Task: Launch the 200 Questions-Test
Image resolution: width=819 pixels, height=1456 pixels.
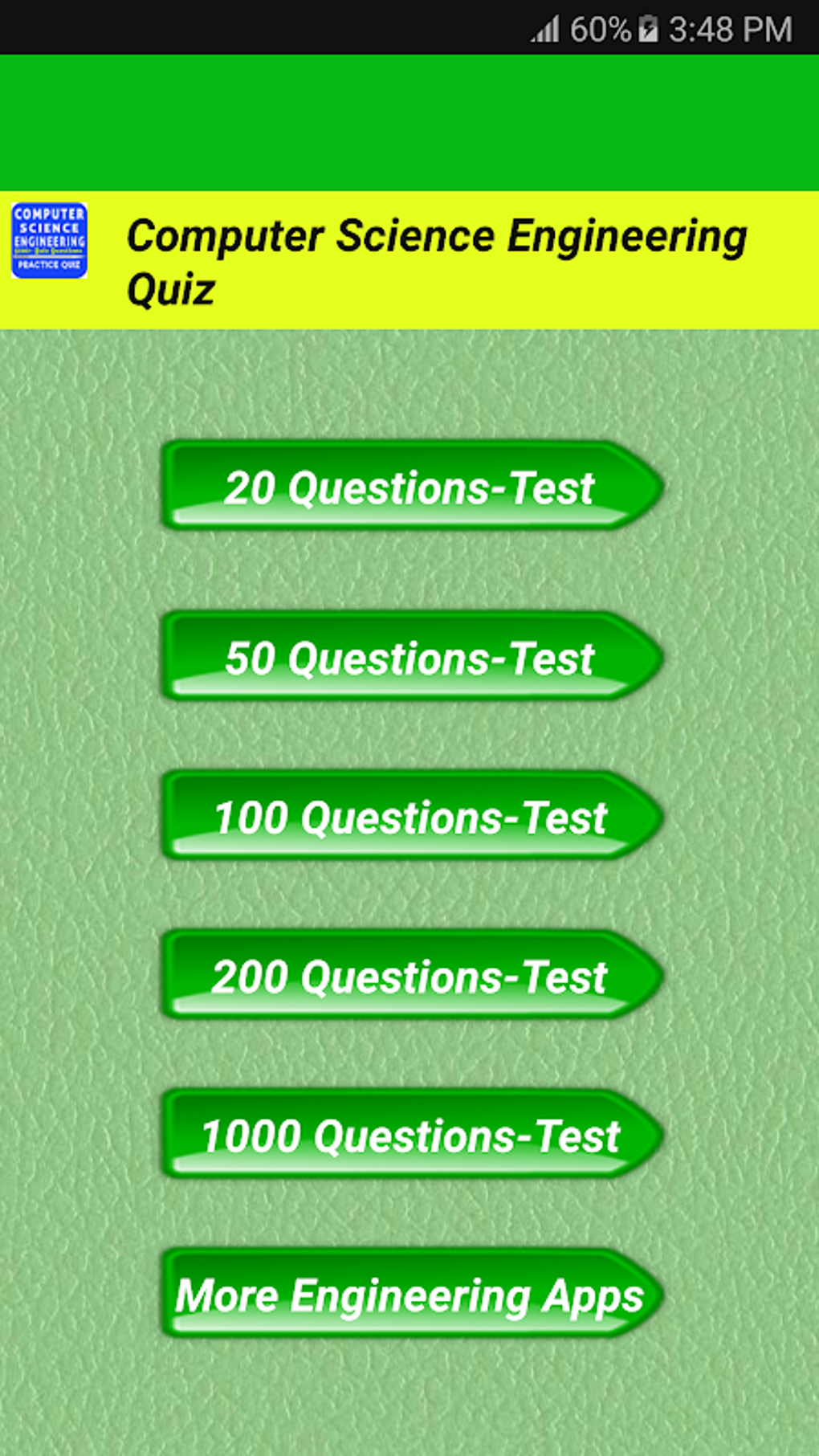Action: [x=409, y=976]
